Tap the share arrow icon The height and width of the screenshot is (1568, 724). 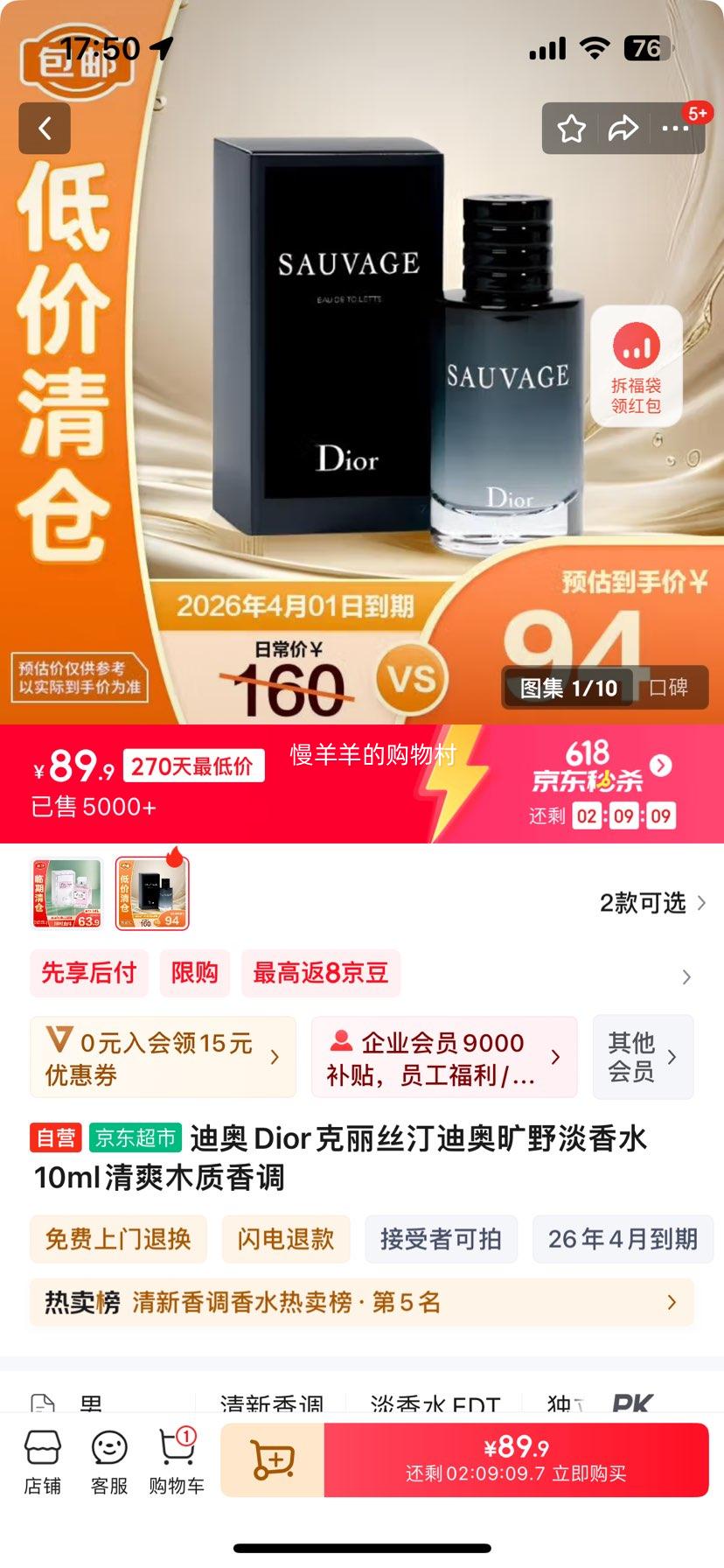click(624, 128)
